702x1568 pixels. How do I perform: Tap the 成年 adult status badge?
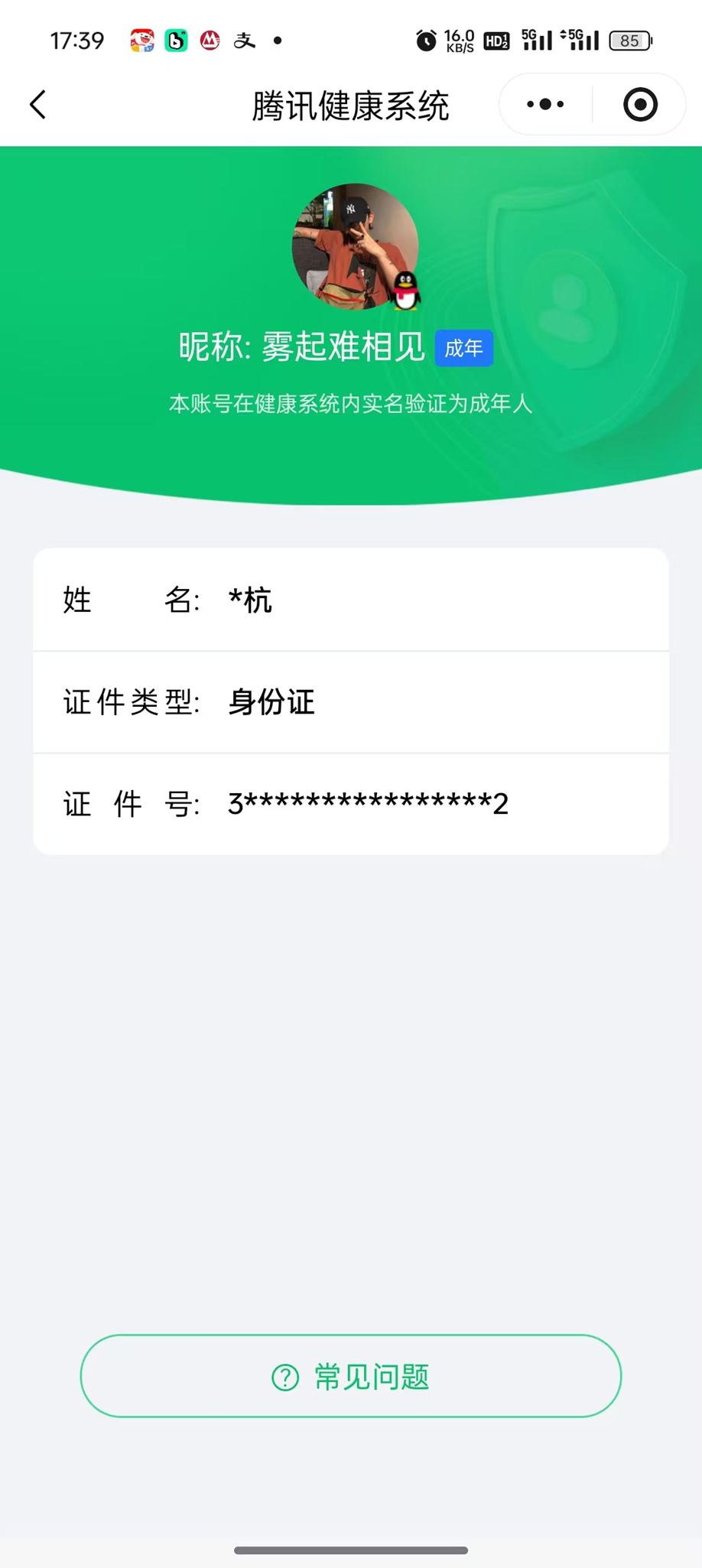[x=463, y=348]
